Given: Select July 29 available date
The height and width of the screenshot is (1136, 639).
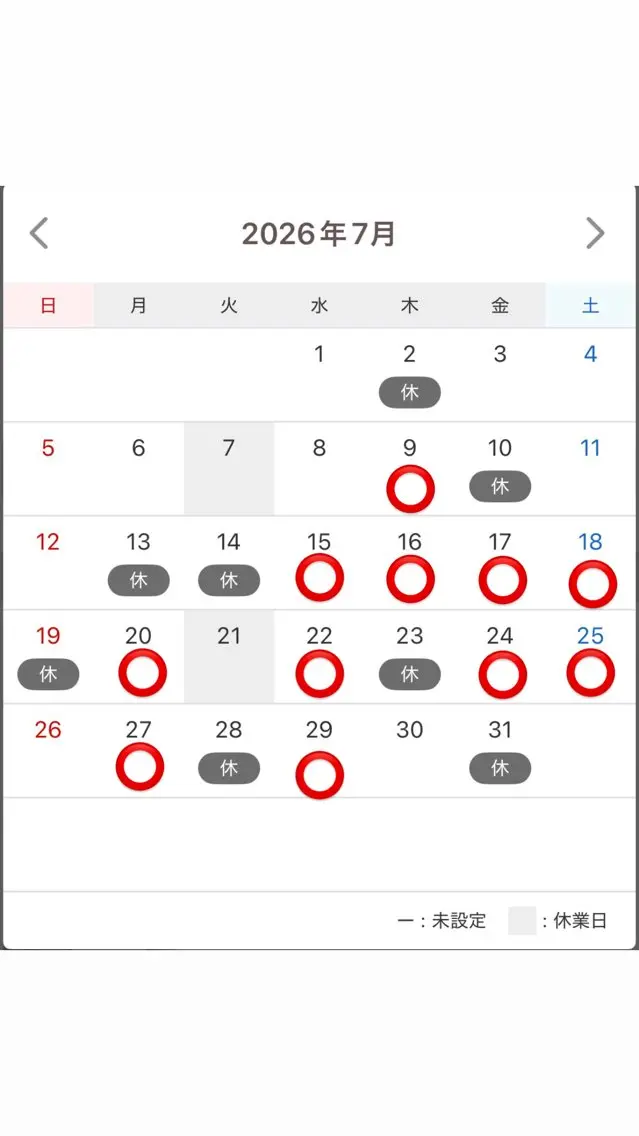Looking at the screenshot, I should [320, 751].
